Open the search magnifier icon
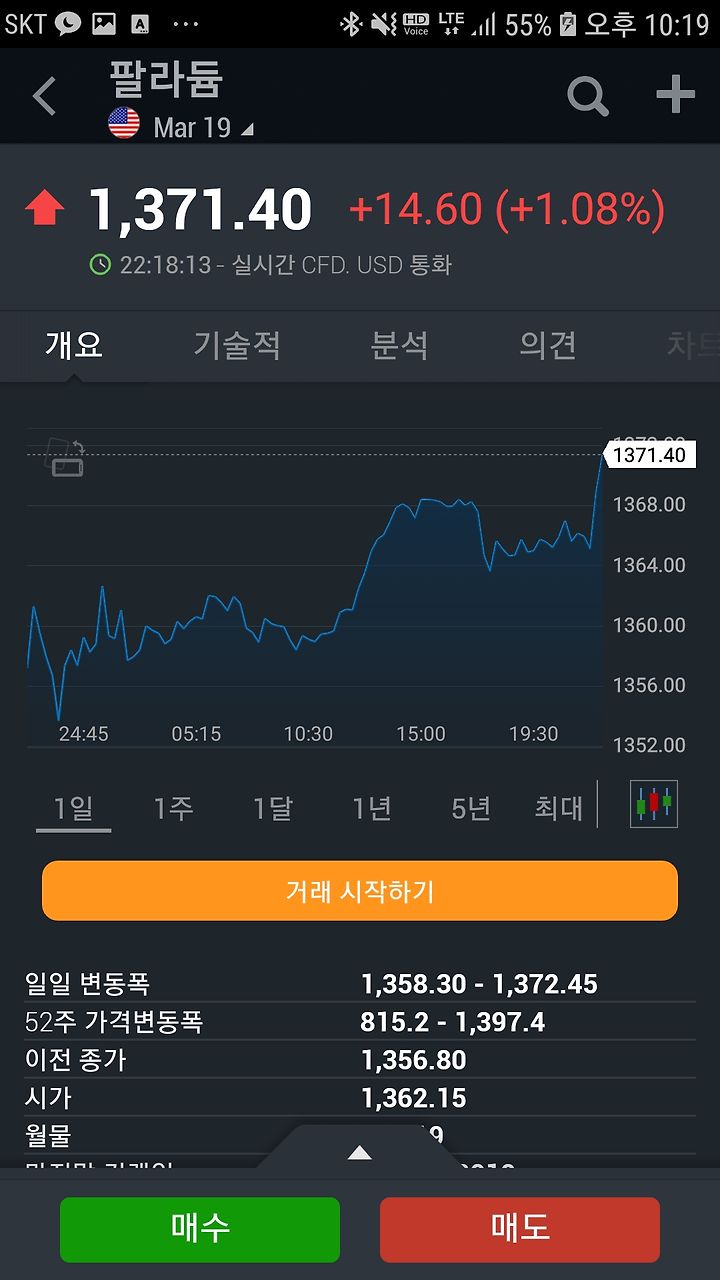This screenshot has width=720, height=1280. pyautogui.click(x=588, y=96)
